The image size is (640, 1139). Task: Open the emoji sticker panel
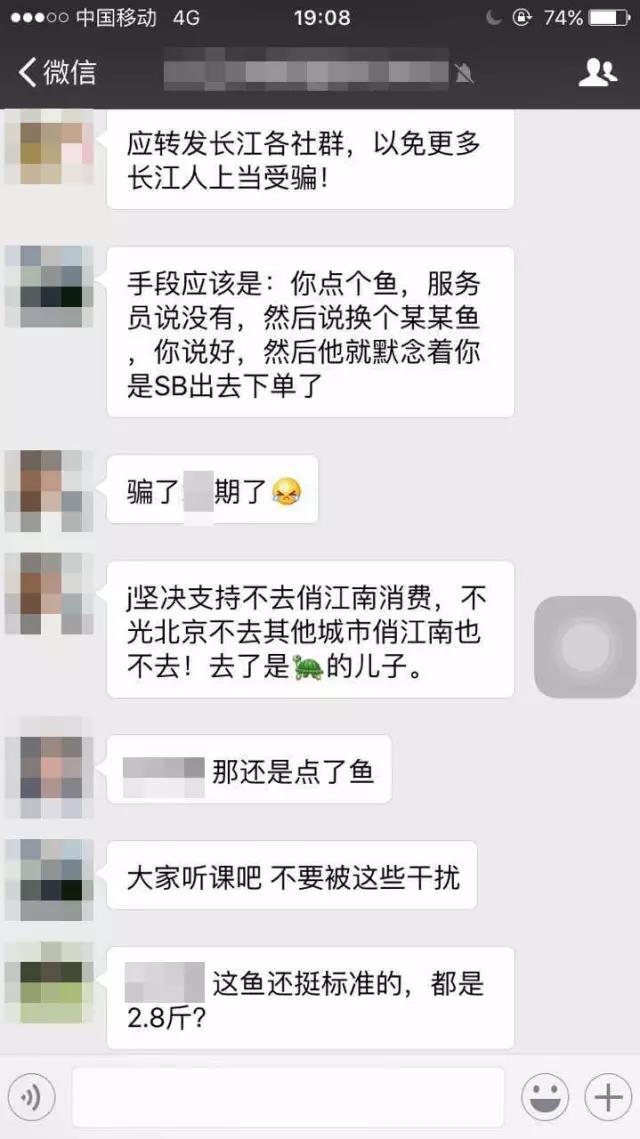[x=544, y=1097]
